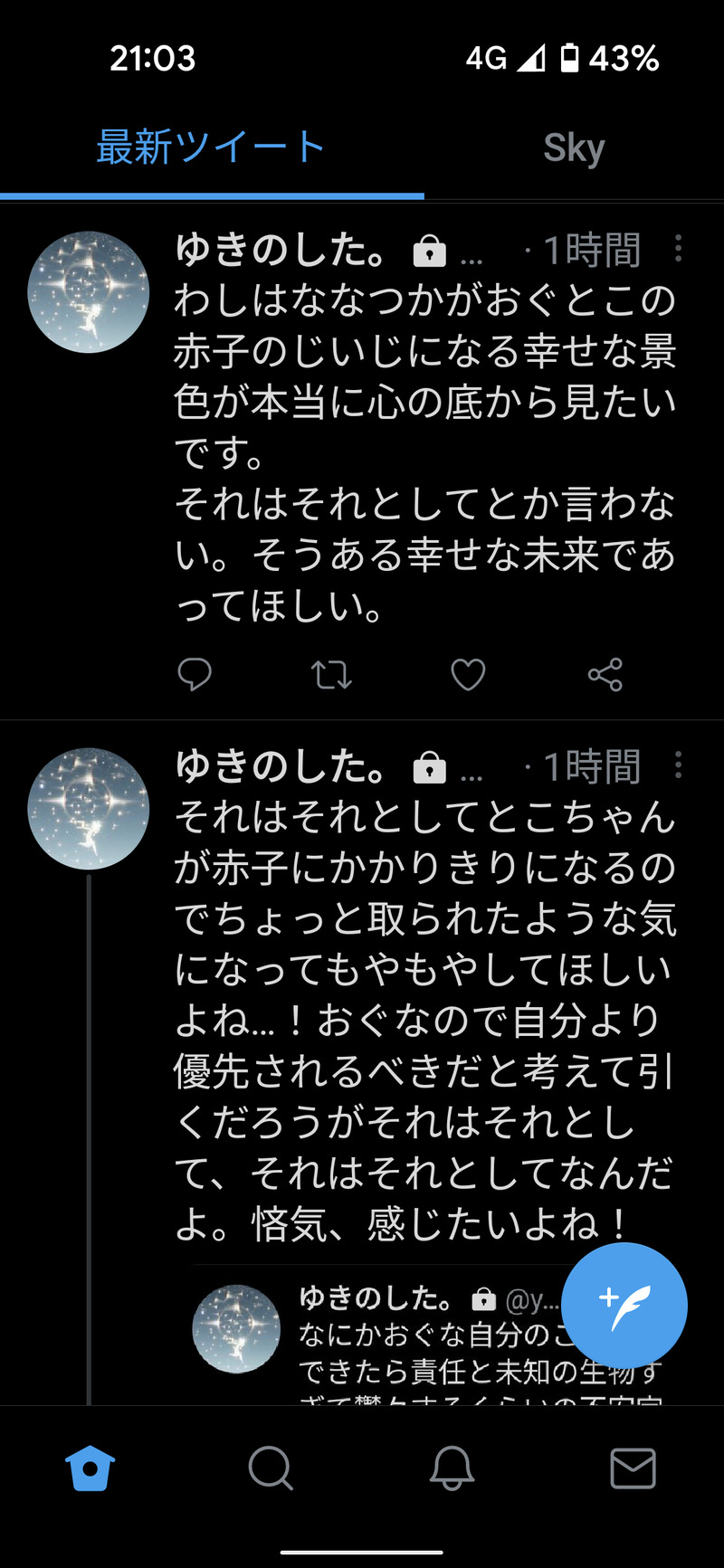
Task: Open profile avatar beside the わしはななつかが tweet
Action: point(89,291)
